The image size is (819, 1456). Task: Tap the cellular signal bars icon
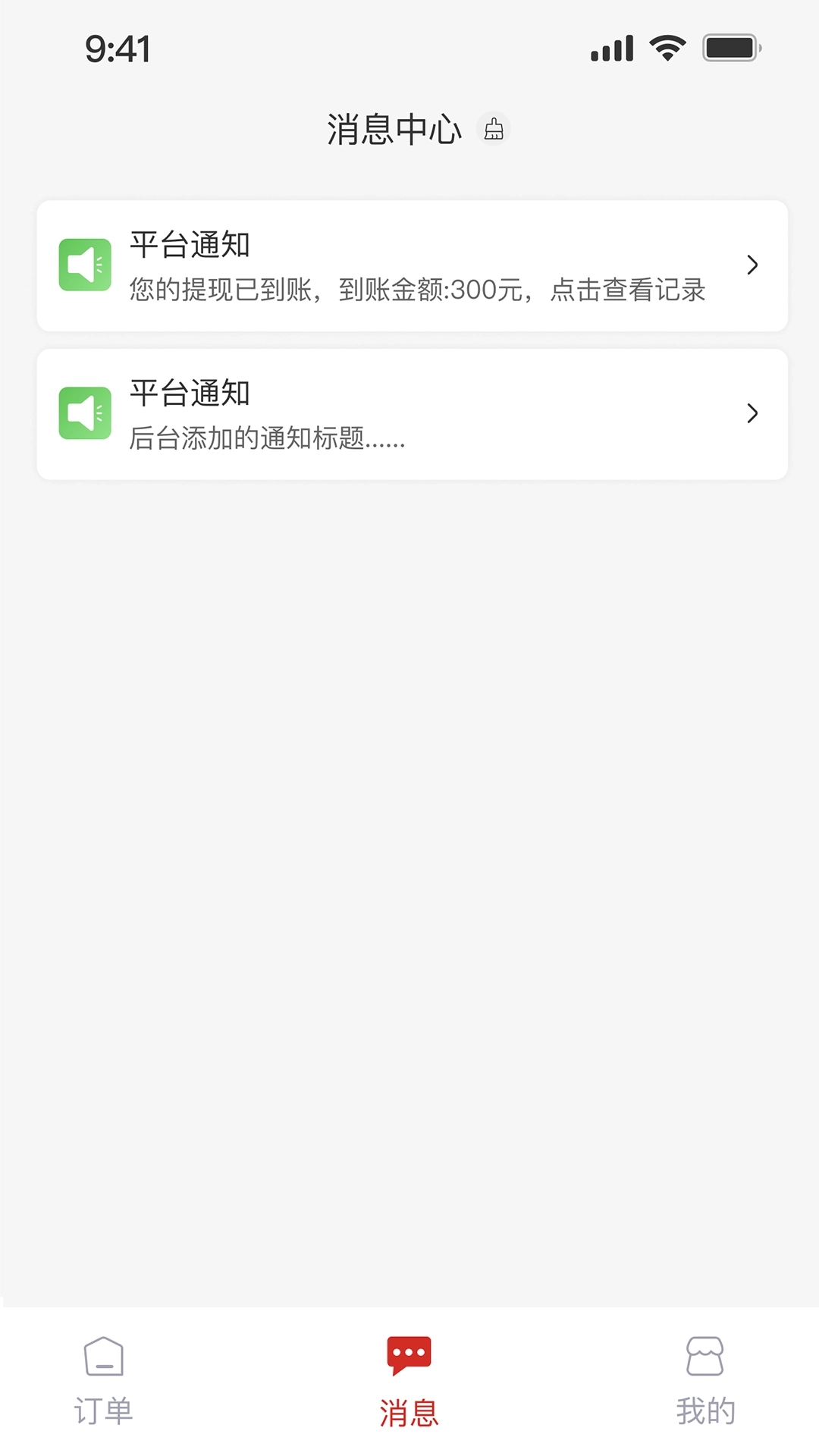click(x=611, y=47)
